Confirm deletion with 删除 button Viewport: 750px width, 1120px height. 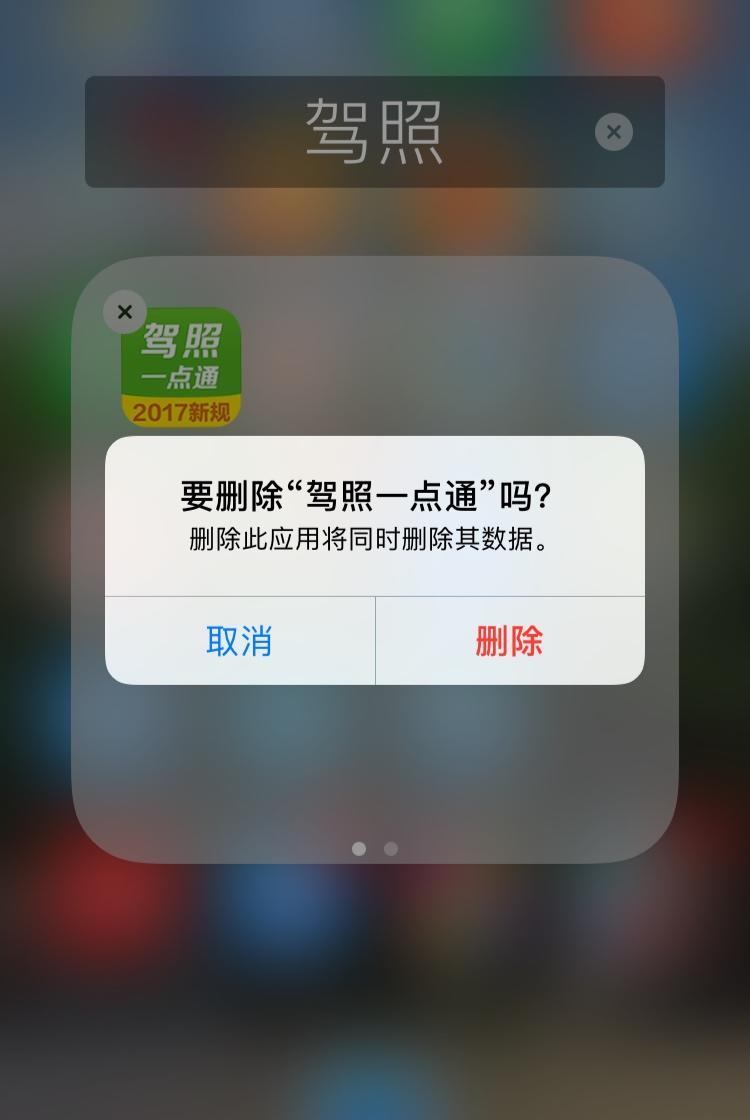tap(509, 641)
